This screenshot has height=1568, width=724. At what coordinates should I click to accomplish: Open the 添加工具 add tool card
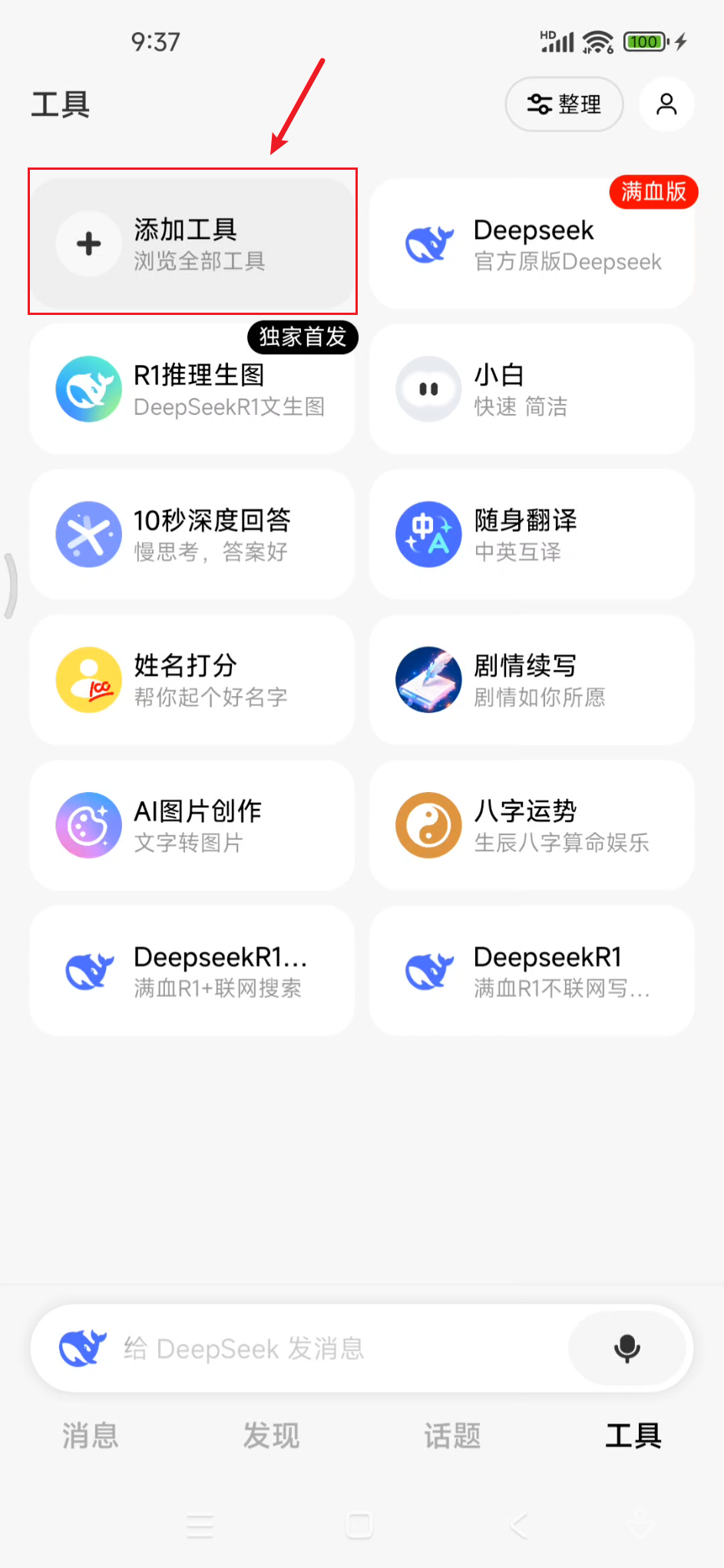tap(193, 244)
